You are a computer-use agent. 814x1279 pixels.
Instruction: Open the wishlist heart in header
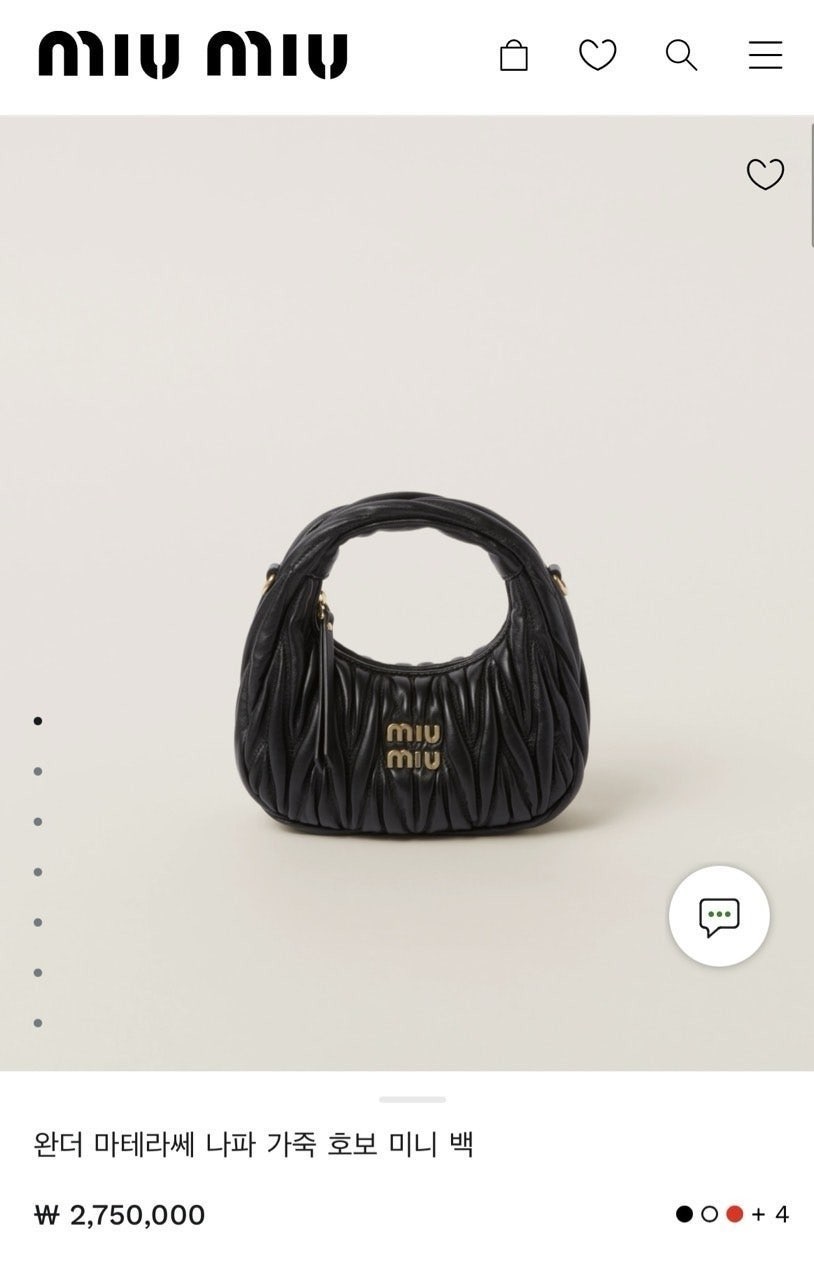click(598, 56)
